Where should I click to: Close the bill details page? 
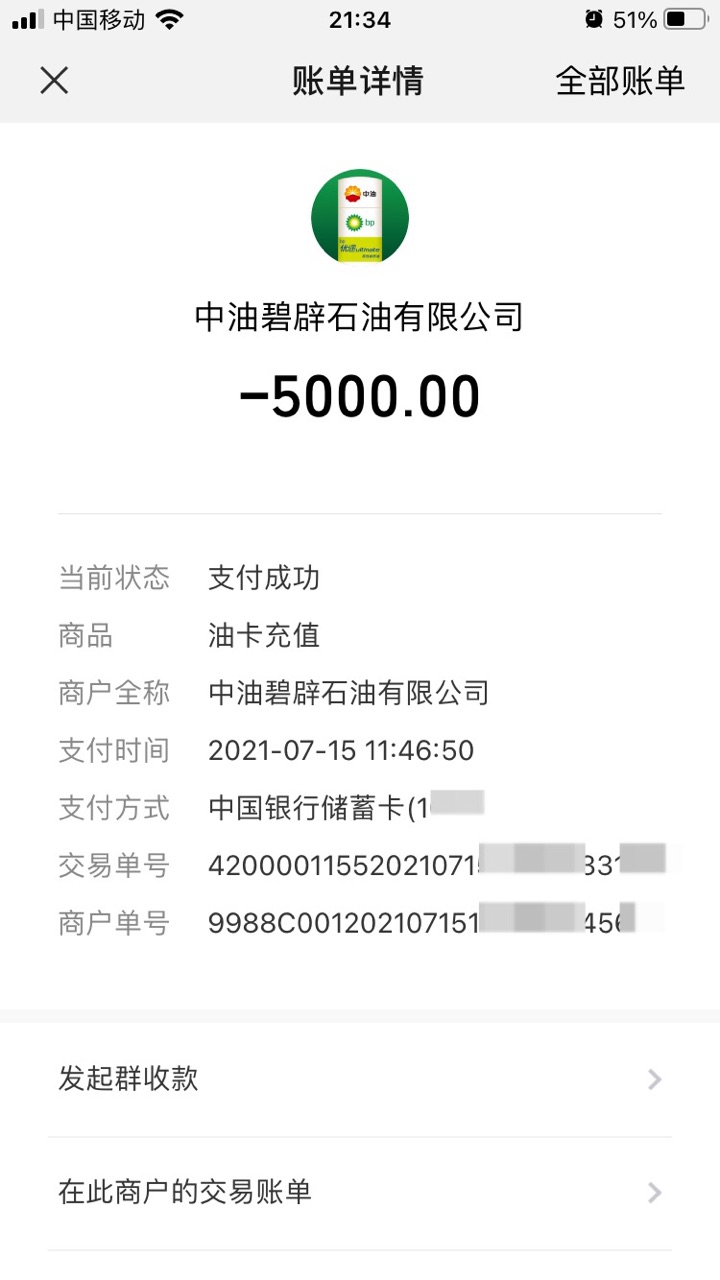[x=54, y=81]
